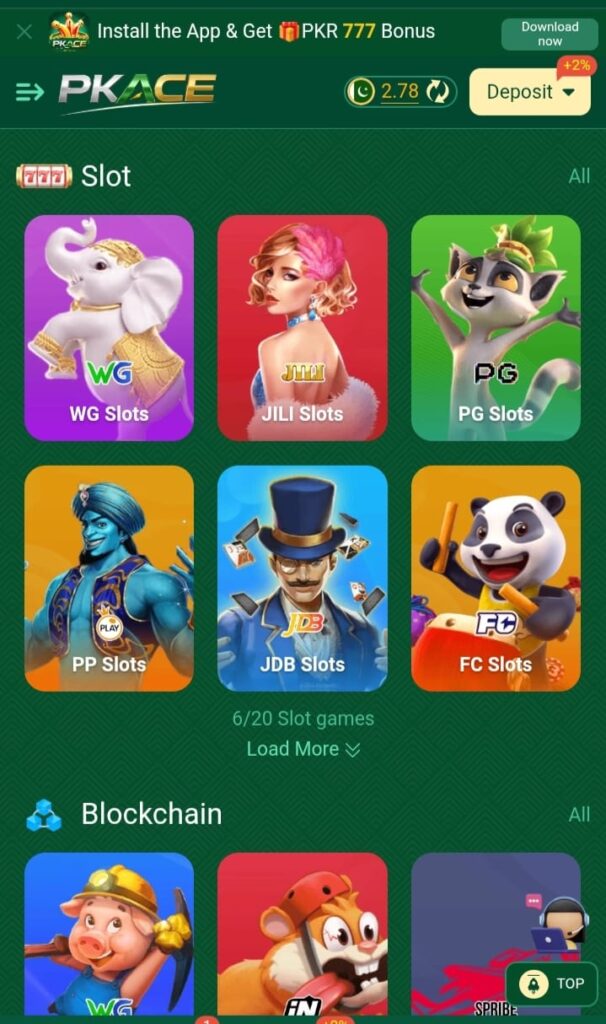Dismiss the install app banner

25,31
